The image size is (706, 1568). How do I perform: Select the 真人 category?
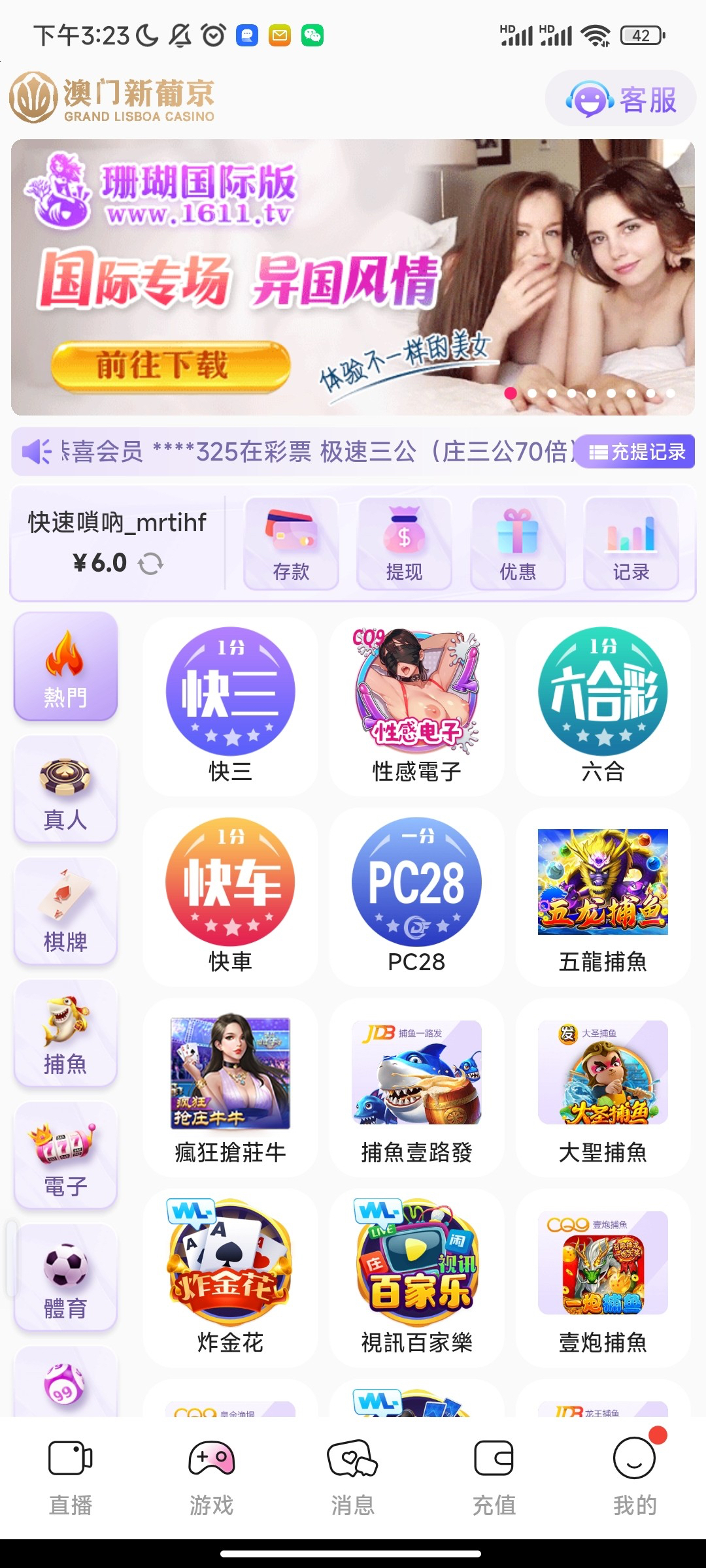pyautogui.click(x=65, y=789)
